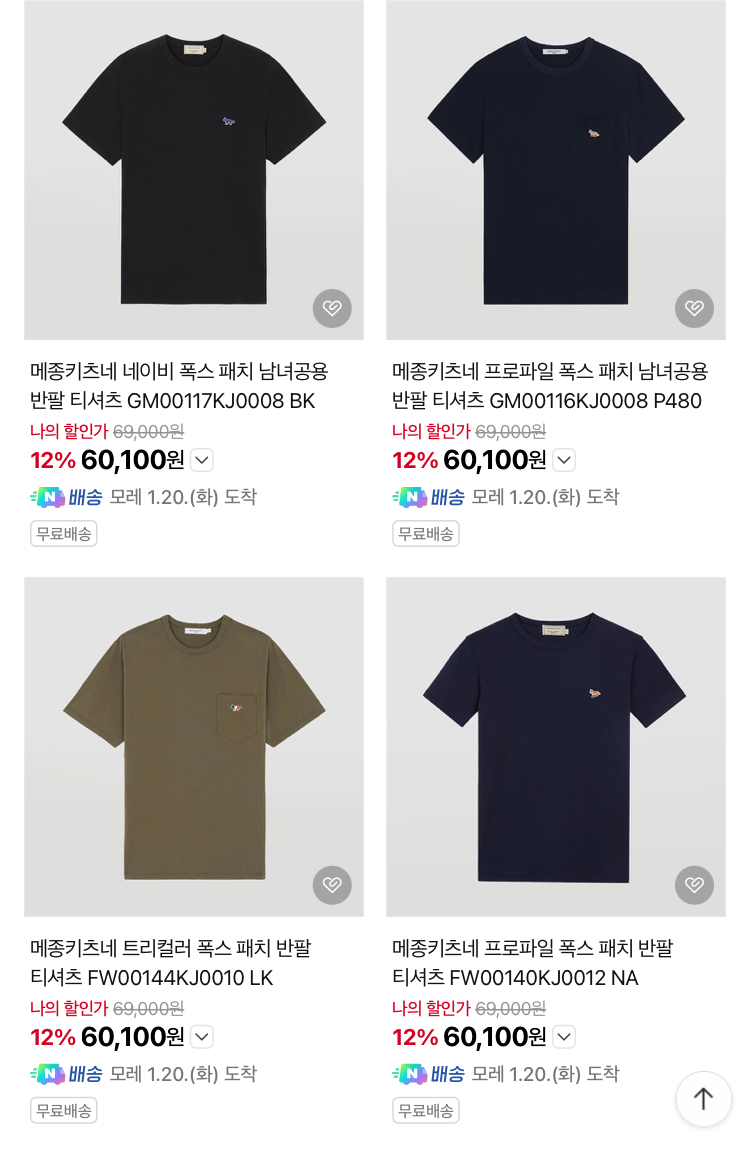The height and width of the screenshot is (1151, 750).
Task: Wishlist the FW00144KJ0010 LK khaki t-shirt
Action: [x=332, y=885]
